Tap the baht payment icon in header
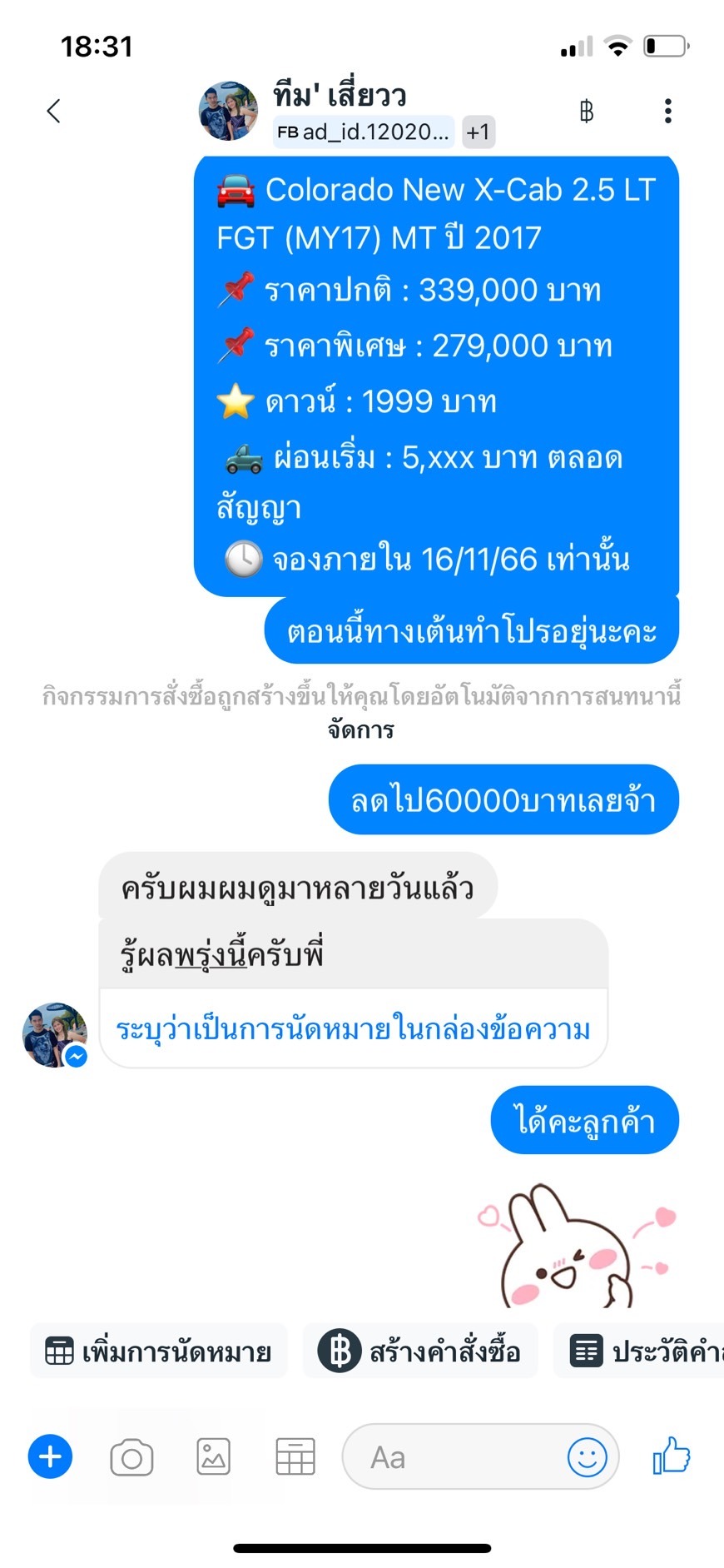This screenshot has width=724, height=1568. coord(586,111)
